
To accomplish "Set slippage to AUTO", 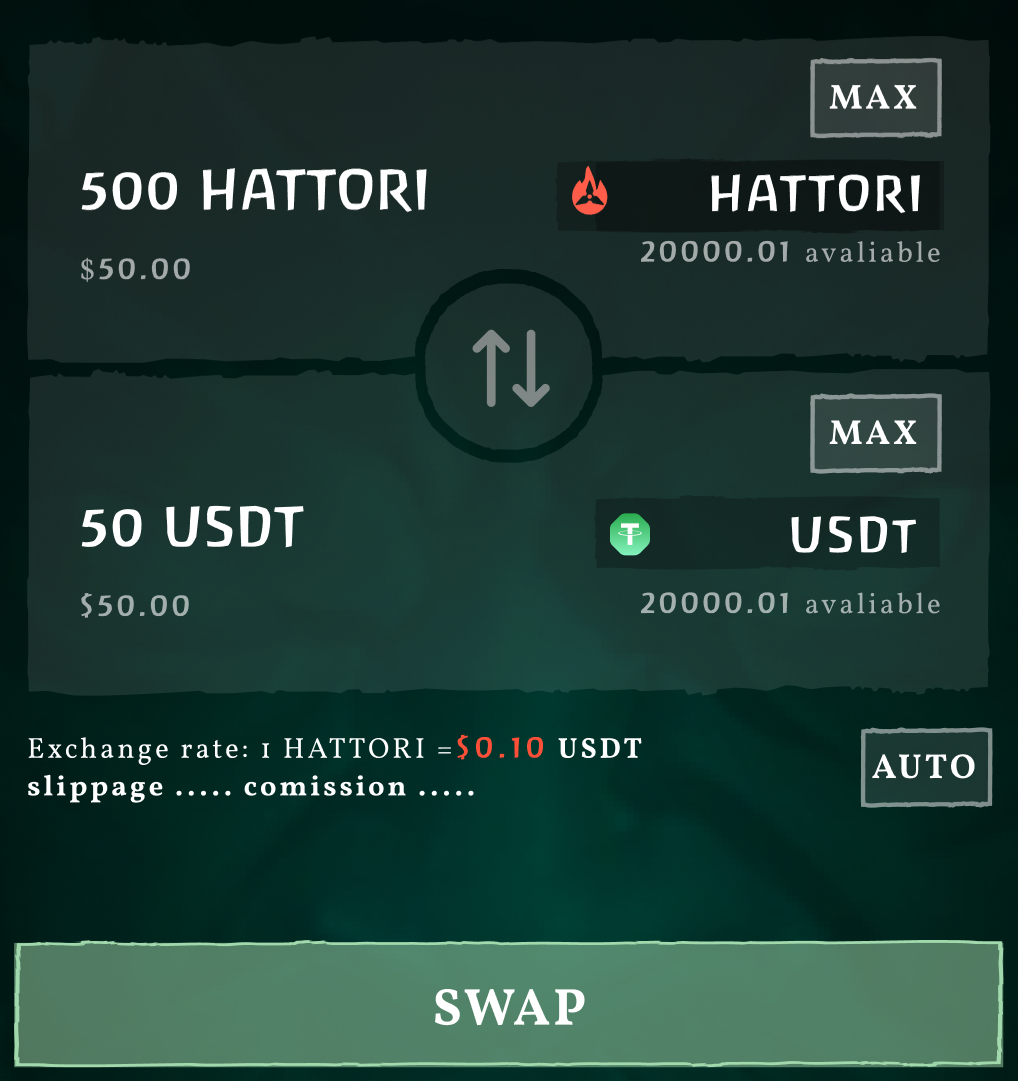I will coord(926,767).
